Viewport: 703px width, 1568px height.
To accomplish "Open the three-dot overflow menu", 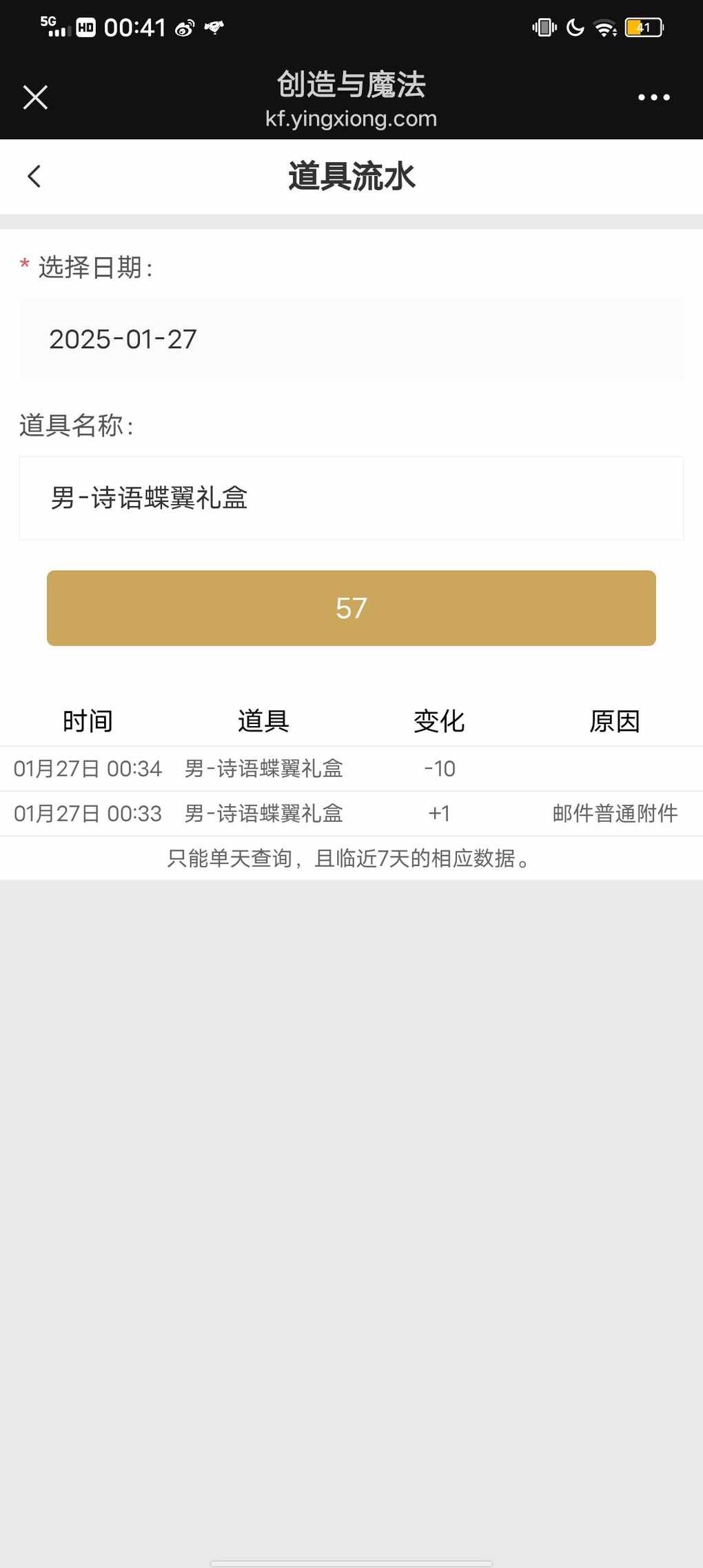I will click(x=653, y=97).
